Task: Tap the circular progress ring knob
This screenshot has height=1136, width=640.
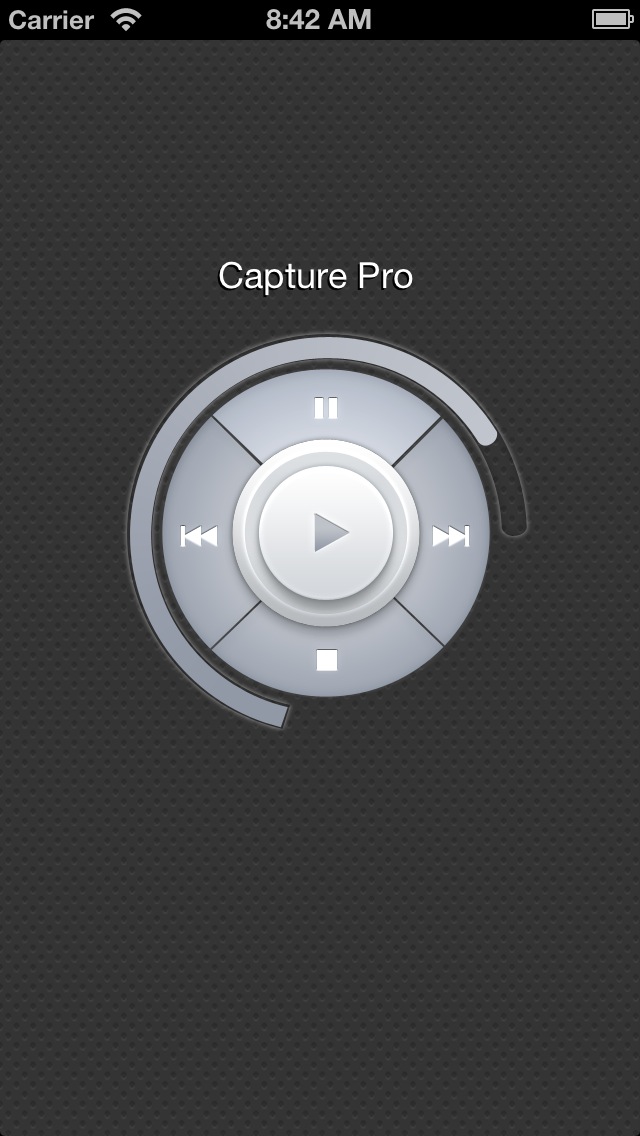Action: click(x=484, y=435)
